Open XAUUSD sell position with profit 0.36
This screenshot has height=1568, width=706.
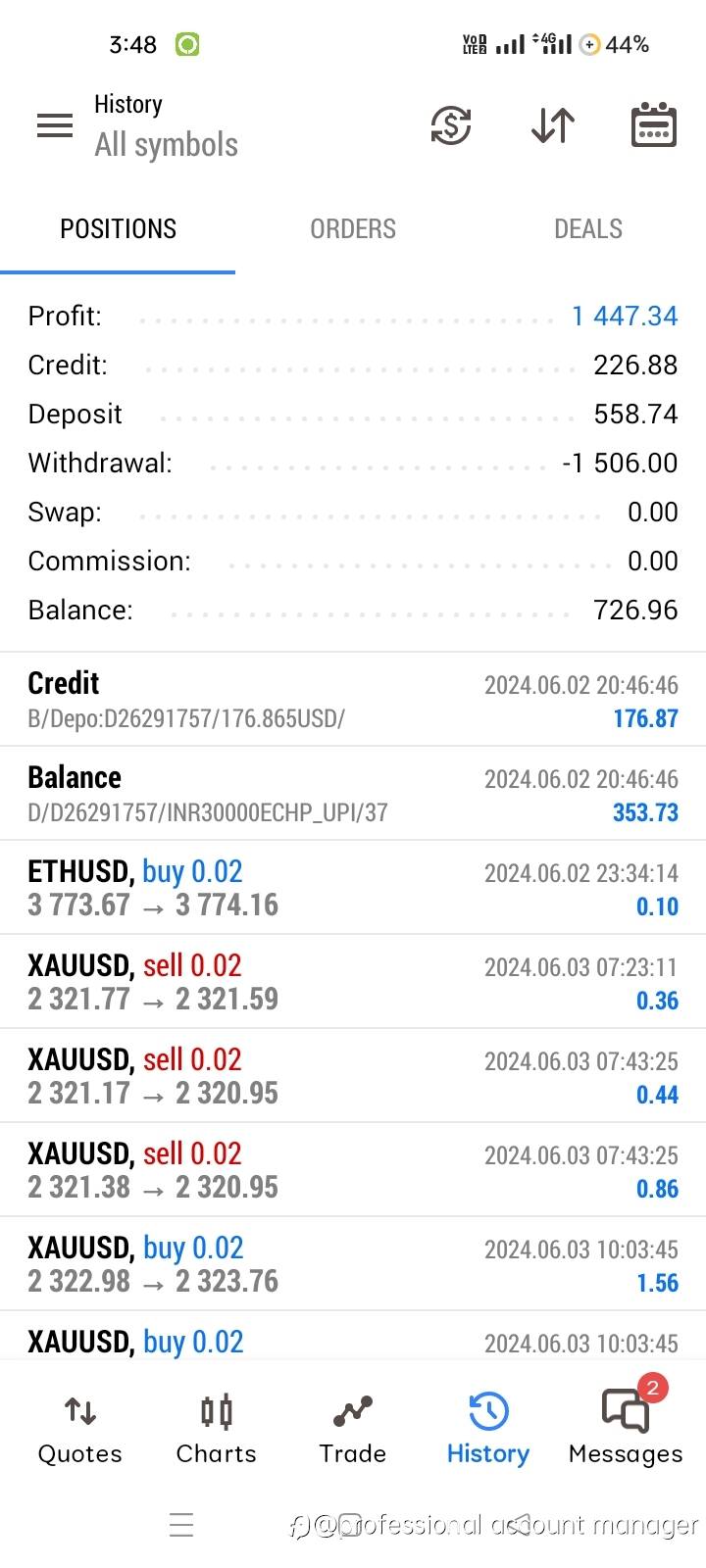(353, 982)
